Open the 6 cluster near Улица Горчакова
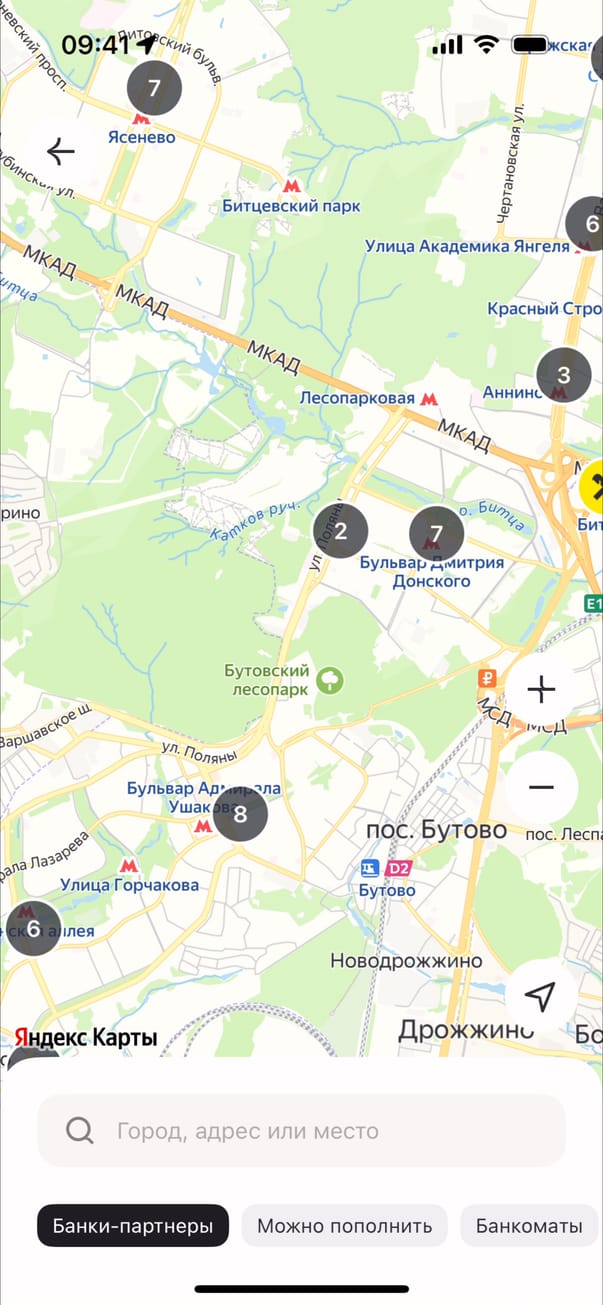The image size is (603, 1305). (x=34, y=929)
